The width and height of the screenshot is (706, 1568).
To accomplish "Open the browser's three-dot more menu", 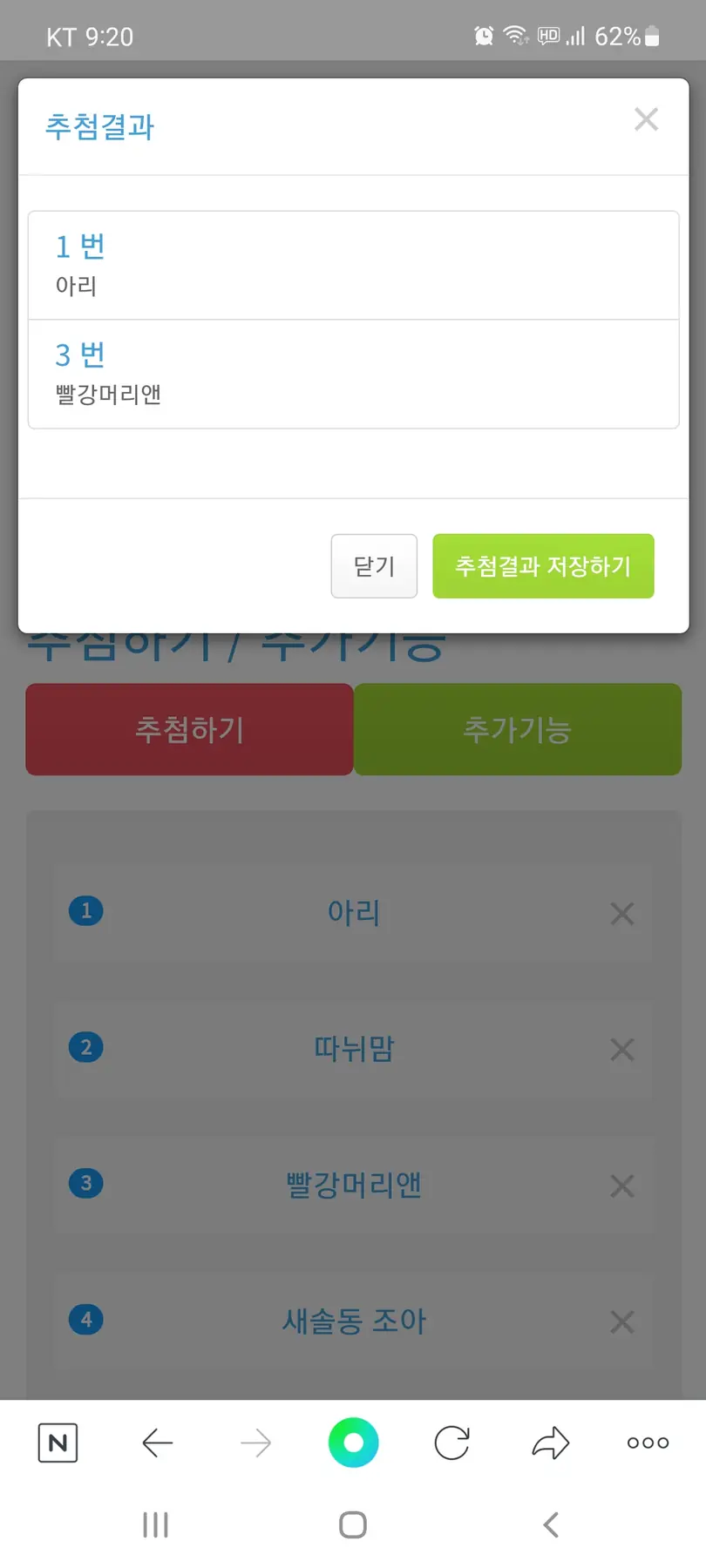I will (648, 1443).
